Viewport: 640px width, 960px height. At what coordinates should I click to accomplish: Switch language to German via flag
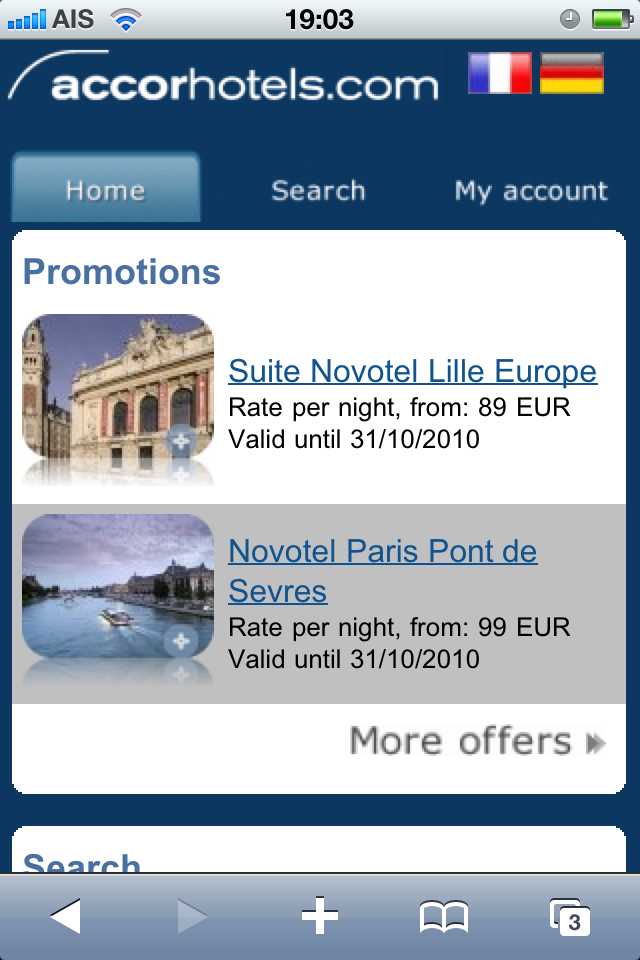coord(572,74)
